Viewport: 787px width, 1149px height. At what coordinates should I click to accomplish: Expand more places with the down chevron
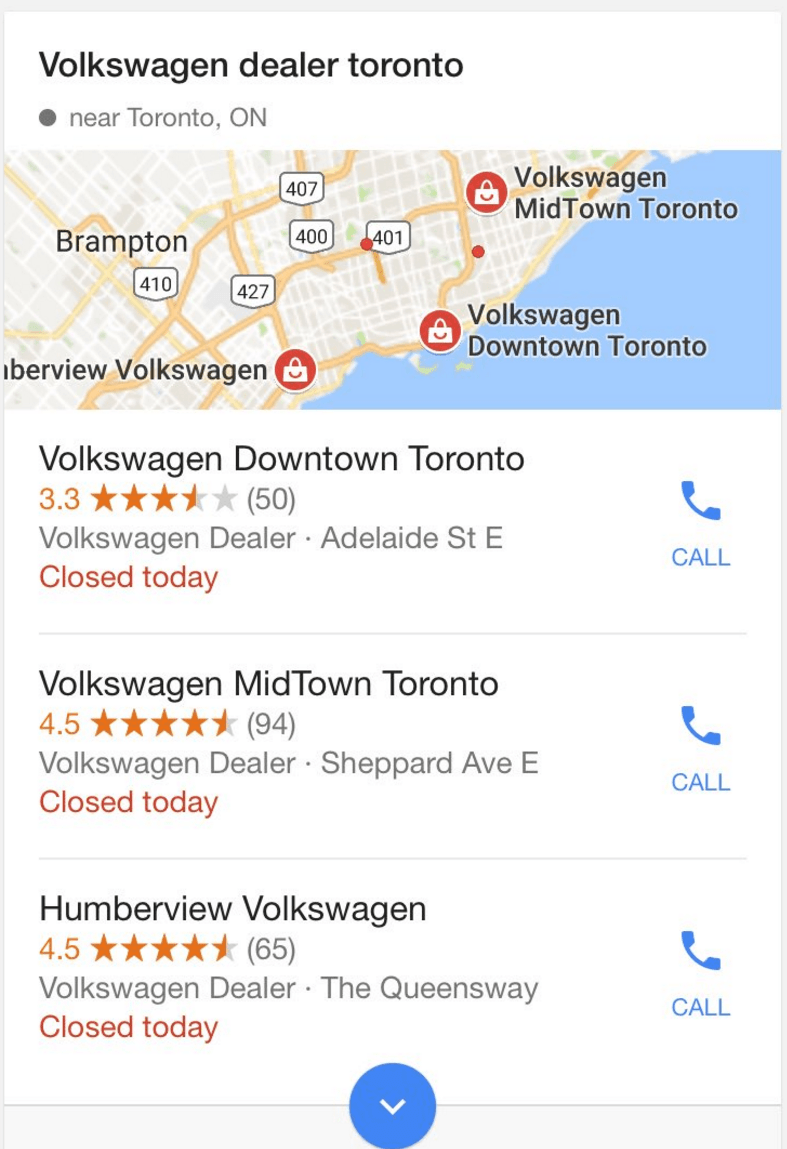(392, 1106)
